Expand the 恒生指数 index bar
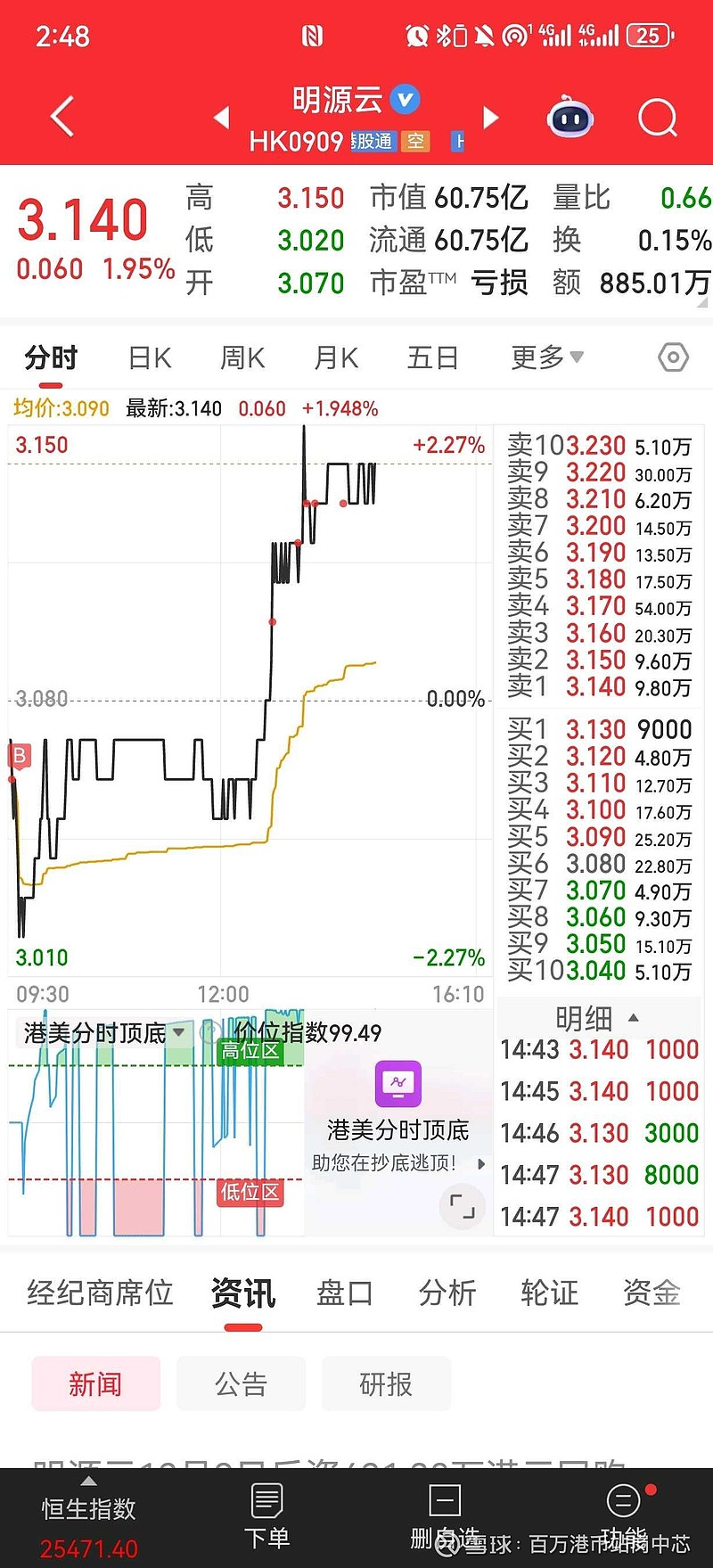This screenshot has width=713, height=1568. 88,1506
